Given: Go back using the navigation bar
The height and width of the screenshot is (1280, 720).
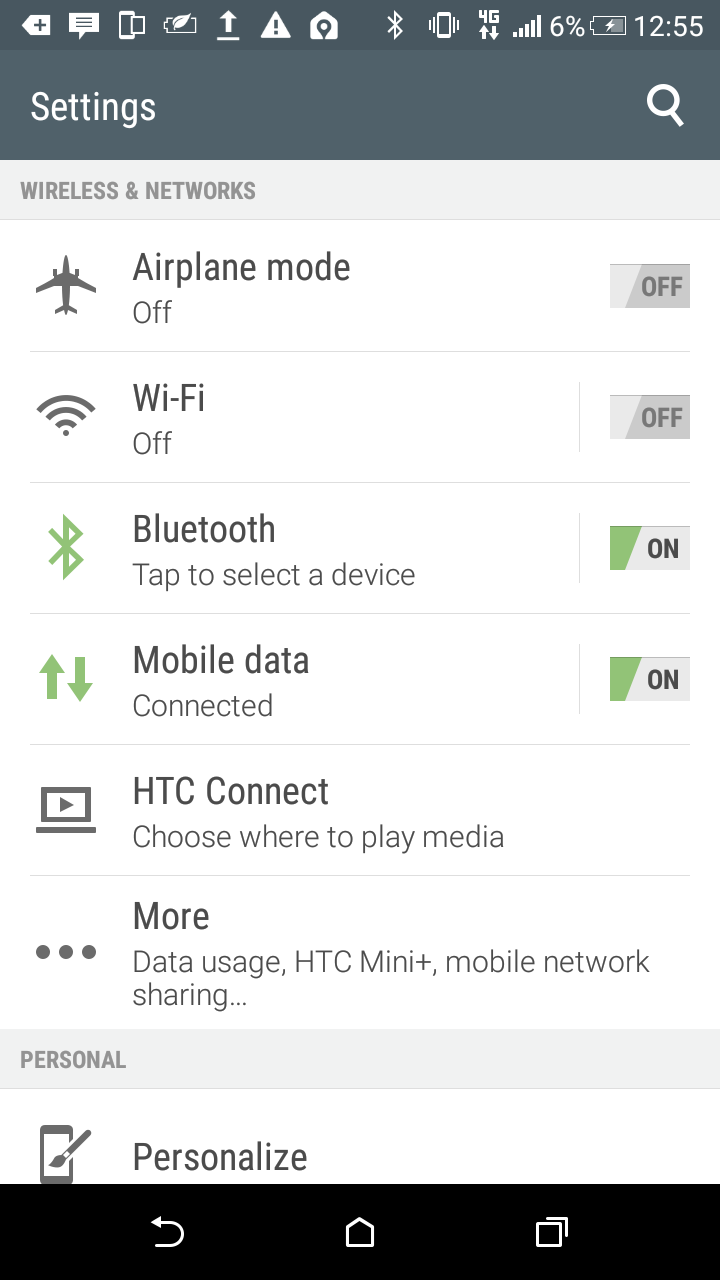Looking at the screenshot, I should [167, 1233].
